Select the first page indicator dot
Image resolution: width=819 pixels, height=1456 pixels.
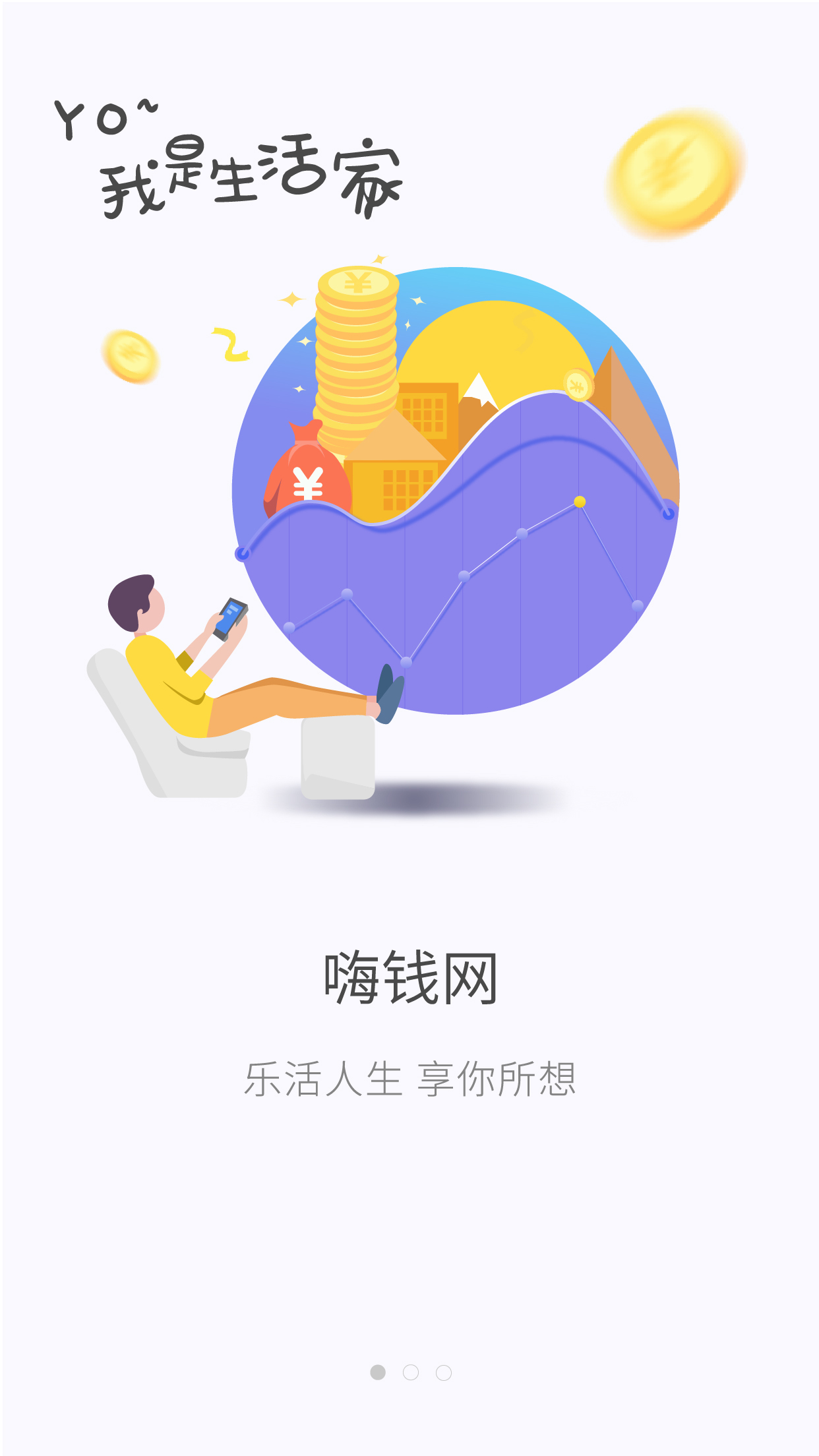point(377,1372)
